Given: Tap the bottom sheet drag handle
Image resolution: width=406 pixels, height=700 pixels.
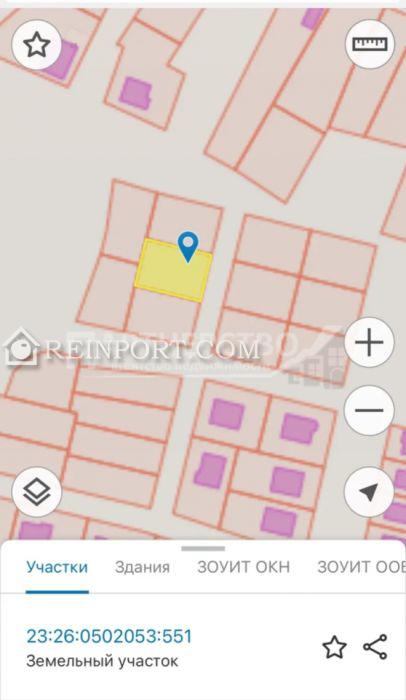Looking at the screenshot, I should tap(203, 548).
